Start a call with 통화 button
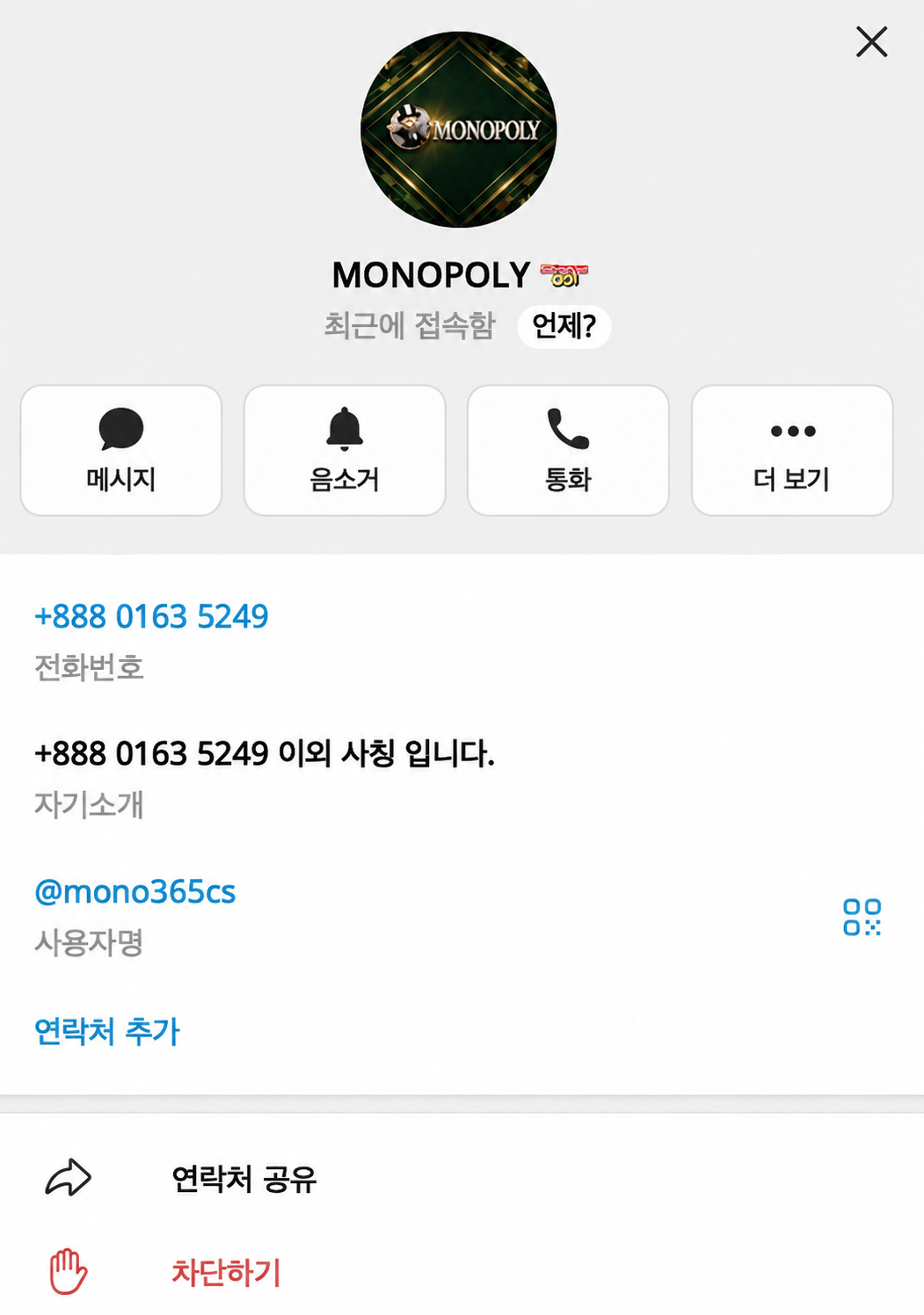 tap(568, 450)
